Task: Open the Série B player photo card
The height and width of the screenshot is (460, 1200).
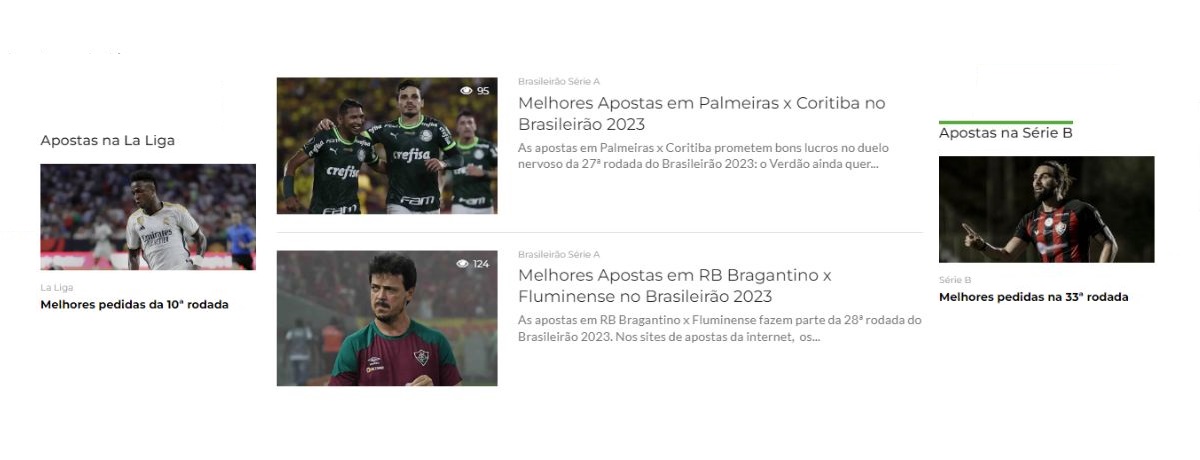Action: pos(1046,209)
